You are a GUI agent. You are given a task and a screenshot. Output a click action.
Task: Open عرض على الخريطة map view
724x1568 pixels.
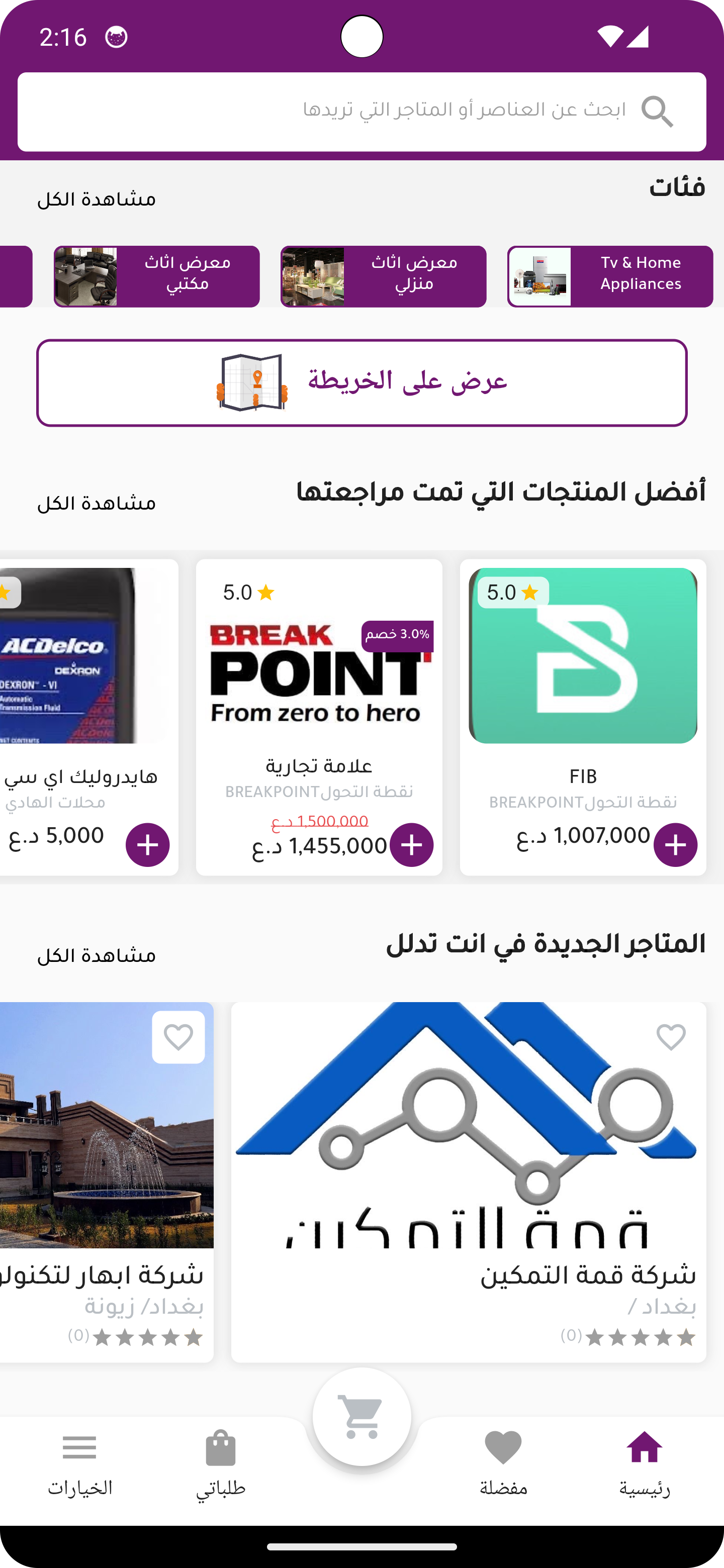pos(361,383)
